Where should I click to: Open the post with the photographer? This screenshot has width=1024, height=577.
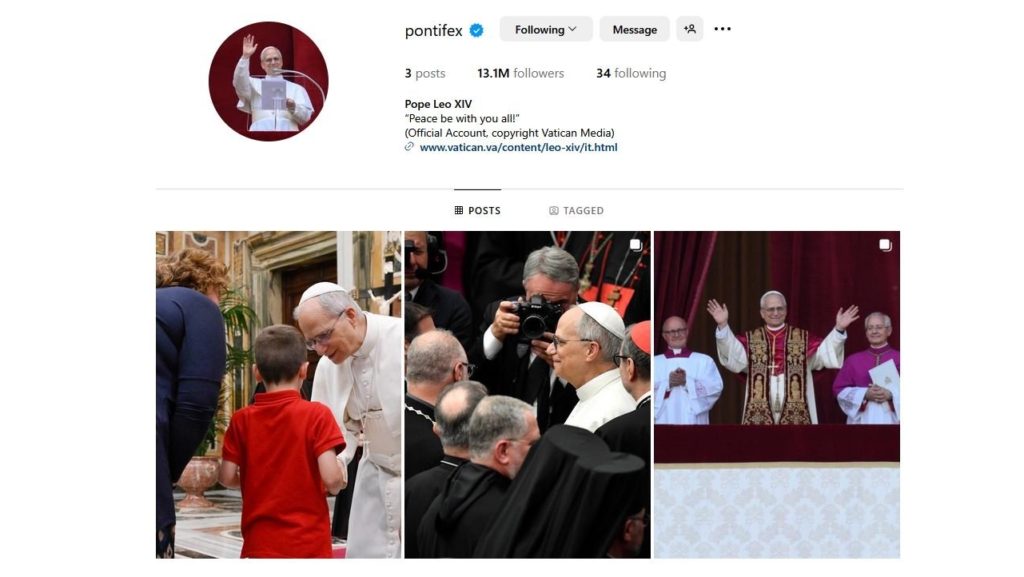(527, 394)
